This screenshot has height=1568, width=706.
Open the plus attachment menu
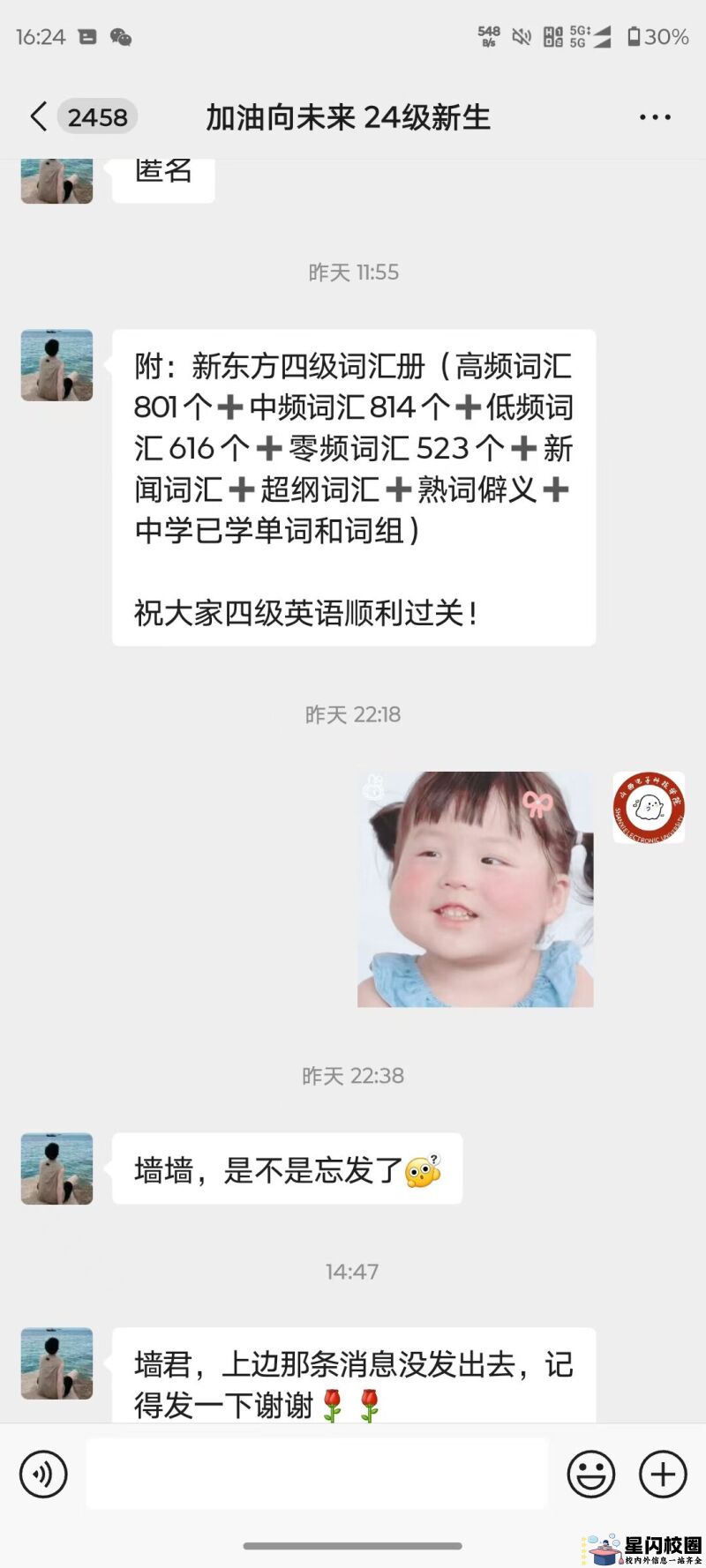click(x=663, y=1474)
